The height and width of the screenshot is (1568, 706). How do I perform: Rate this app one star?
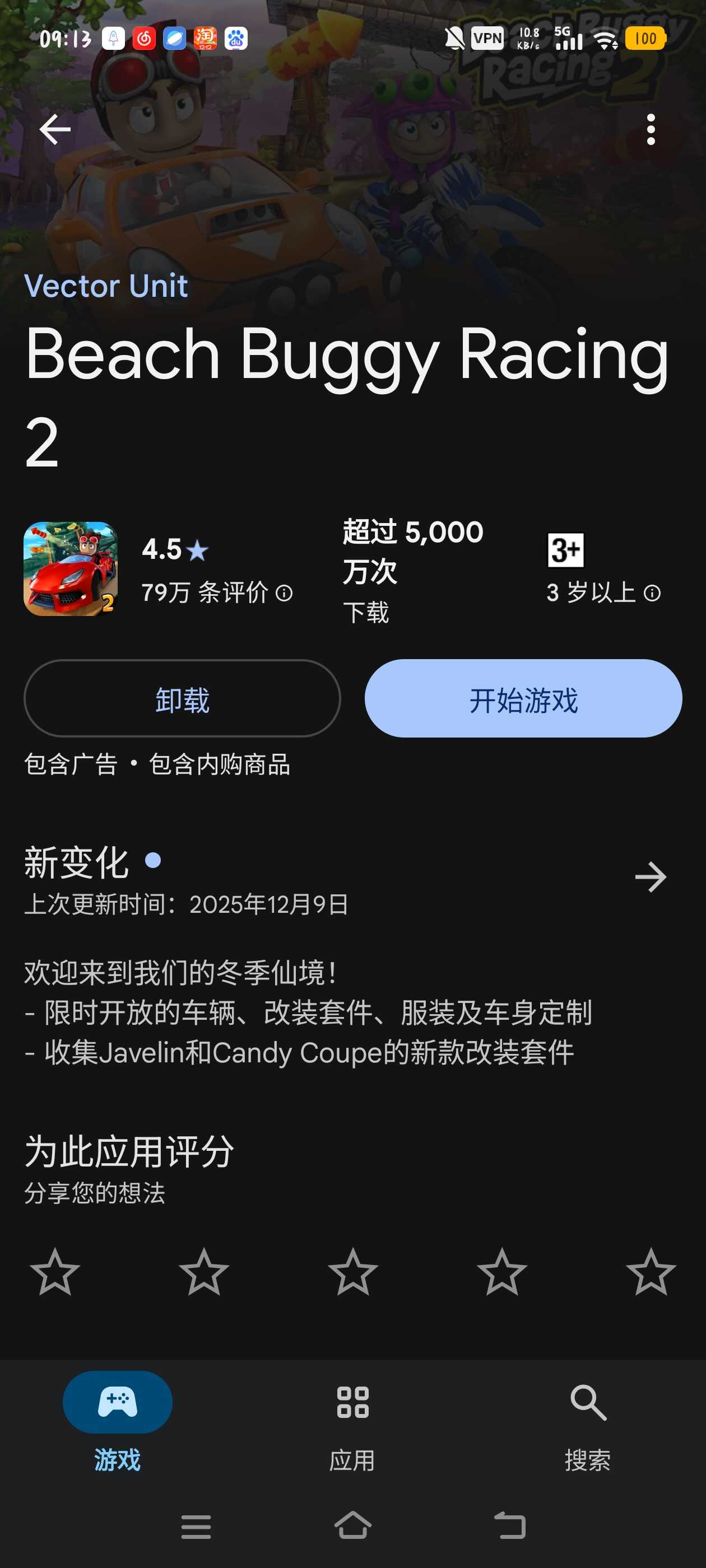[x=55, y=1272]
